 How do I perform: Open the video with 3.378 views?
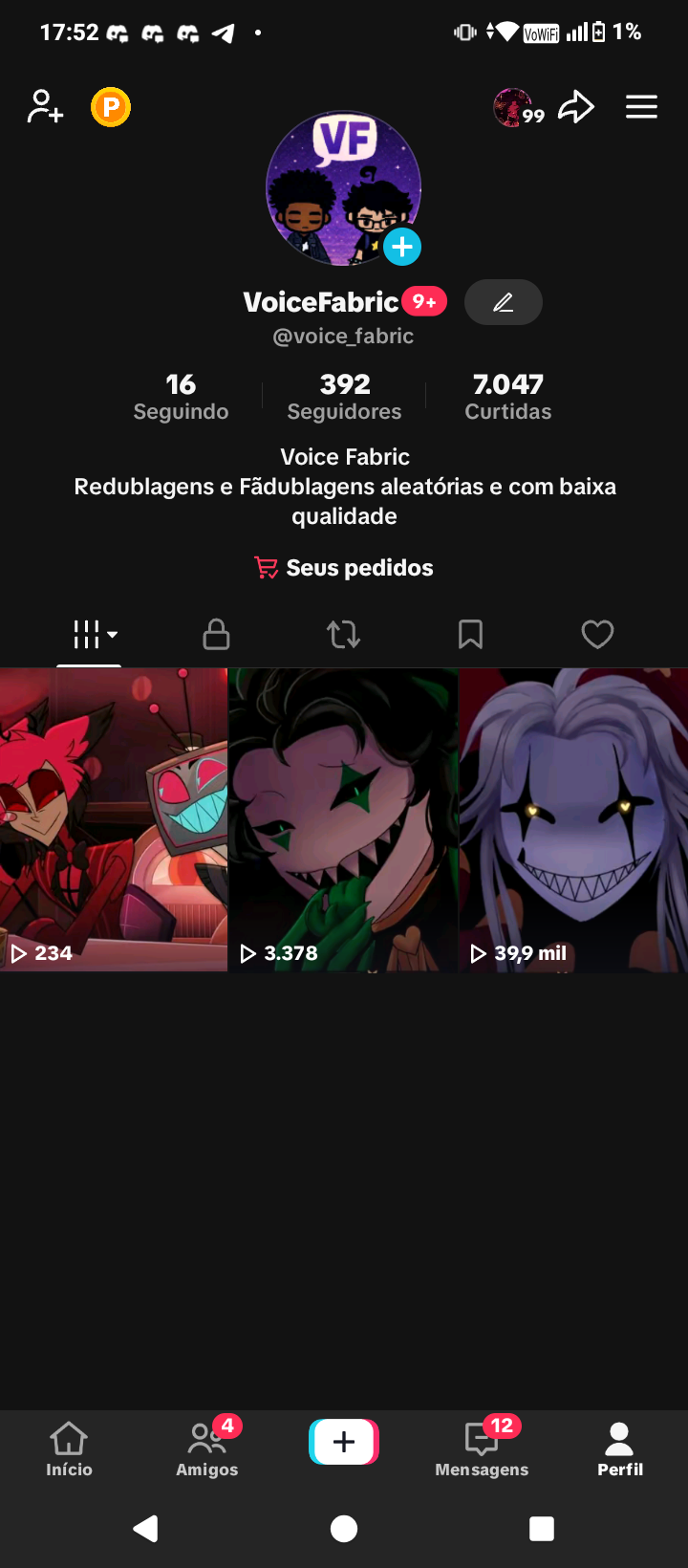344,819
